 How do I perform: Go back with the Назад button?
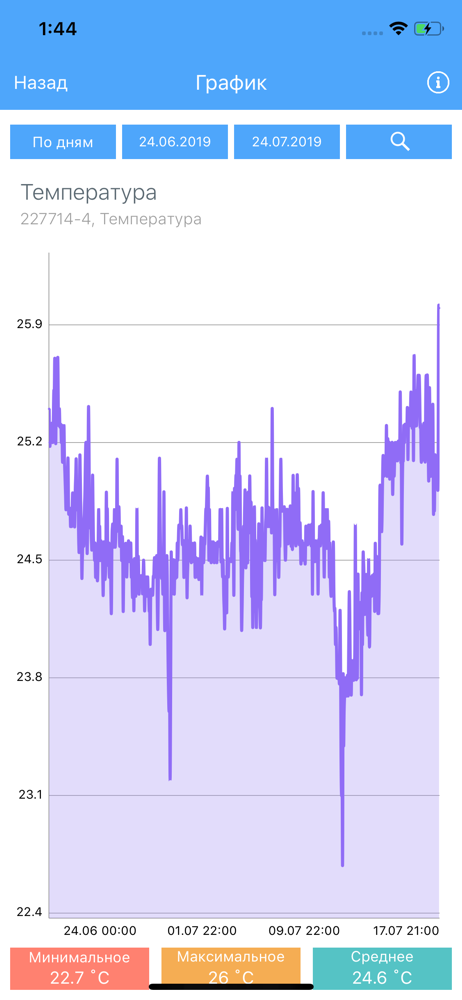click(x=41, y=83)
